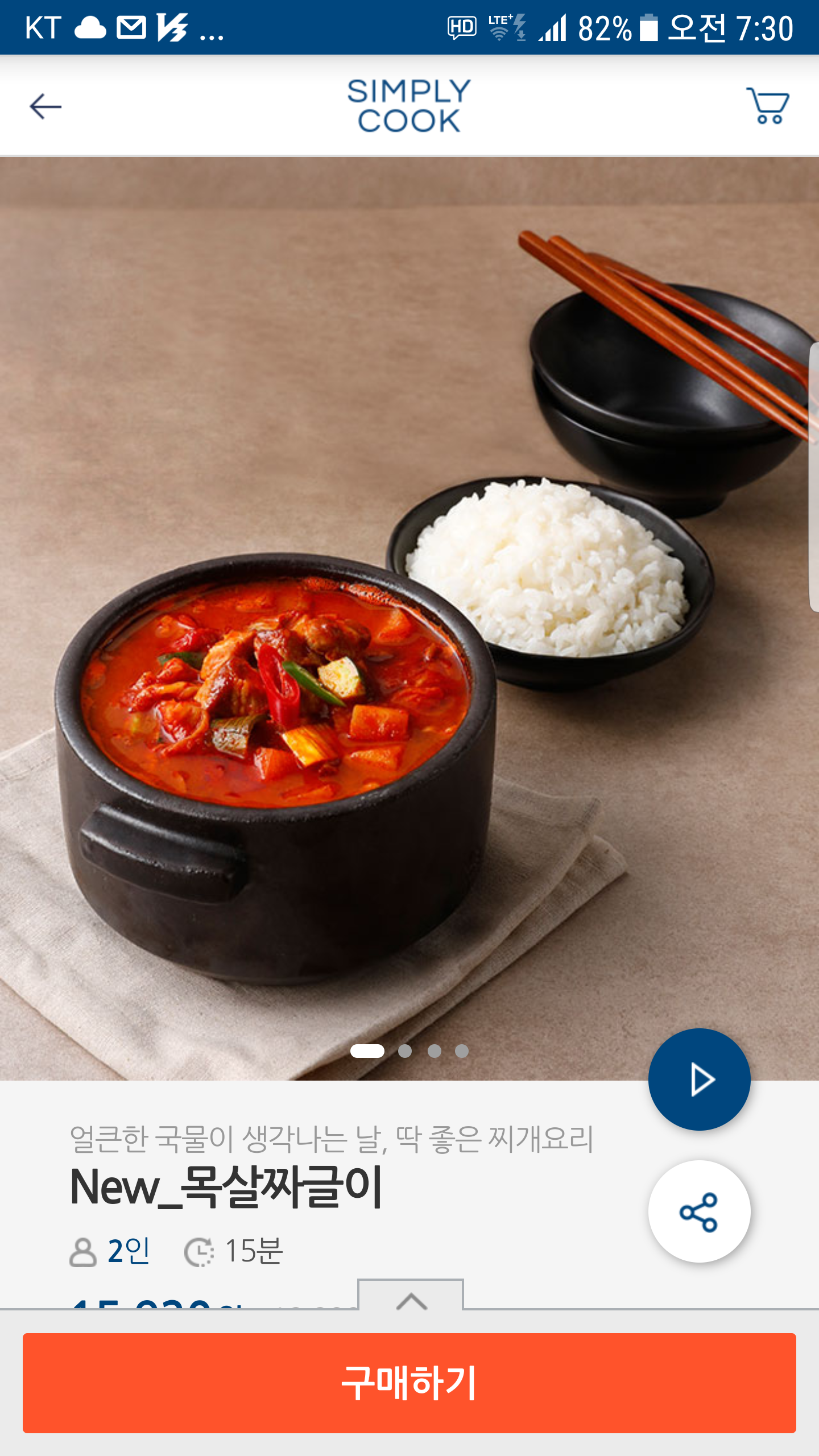Expand the bottom panel with the chevron

[x=411, y=1297]
